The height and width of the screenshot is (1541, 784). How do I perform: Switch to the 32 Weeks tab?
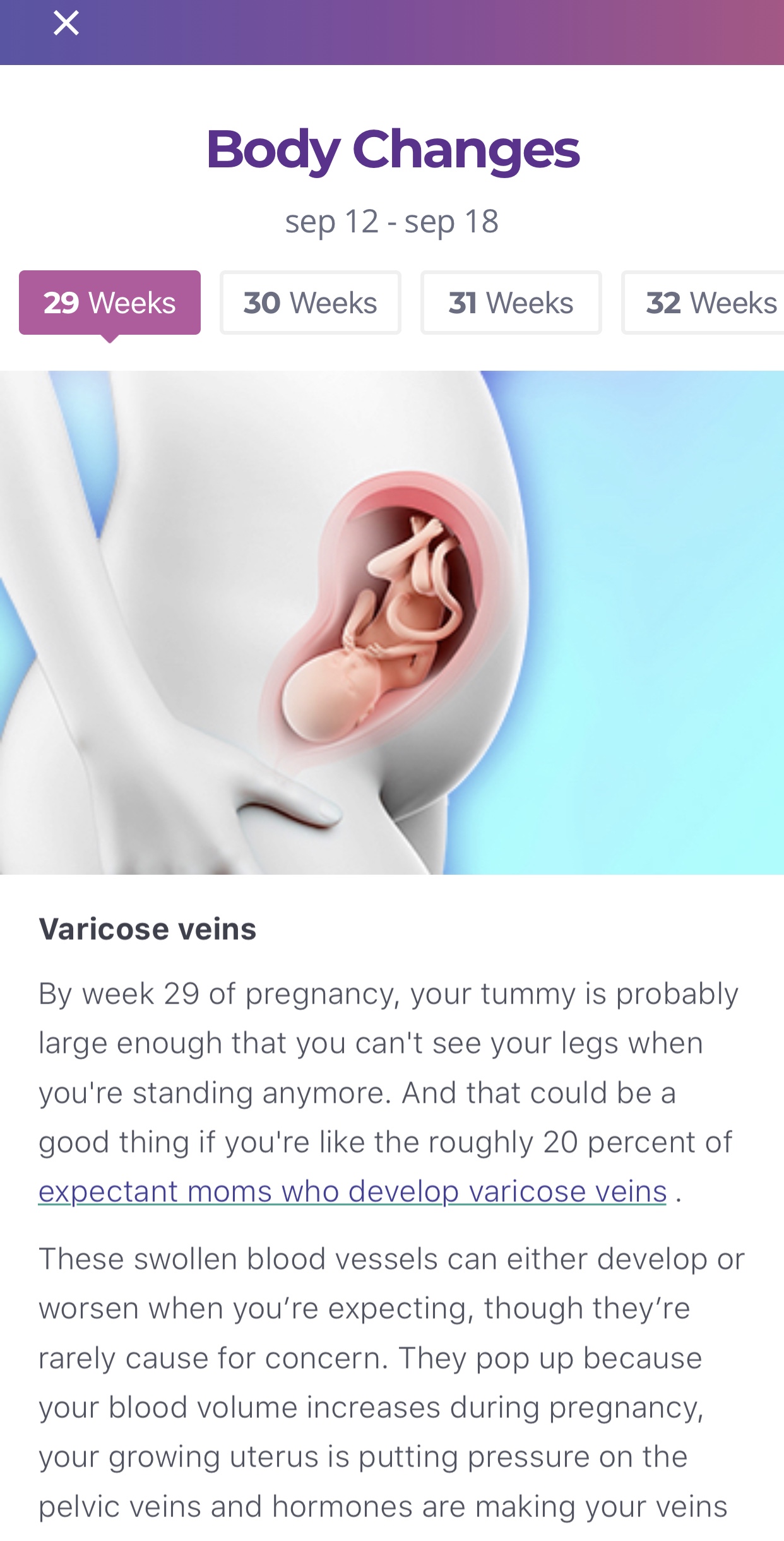[707, 303]
